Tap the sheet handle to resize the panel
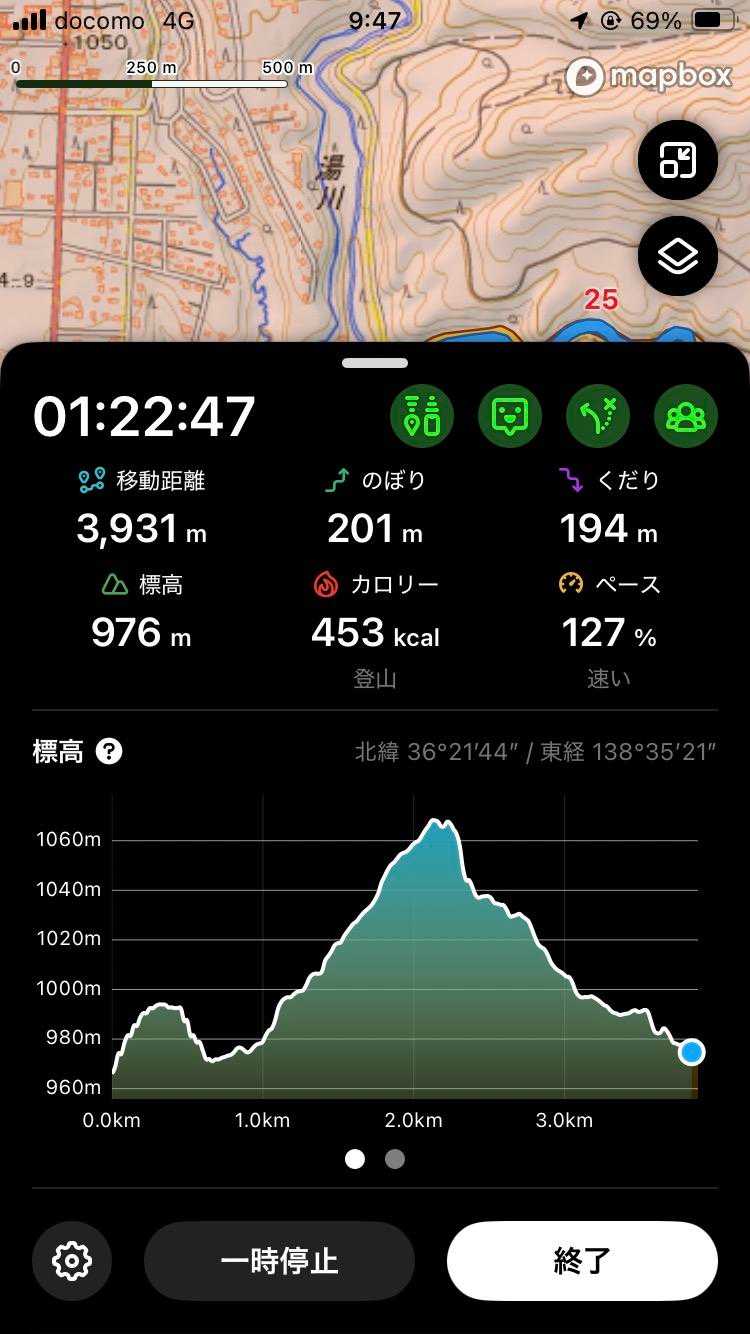The height and width of the screenshot is (1334, 750). [375, 363]
